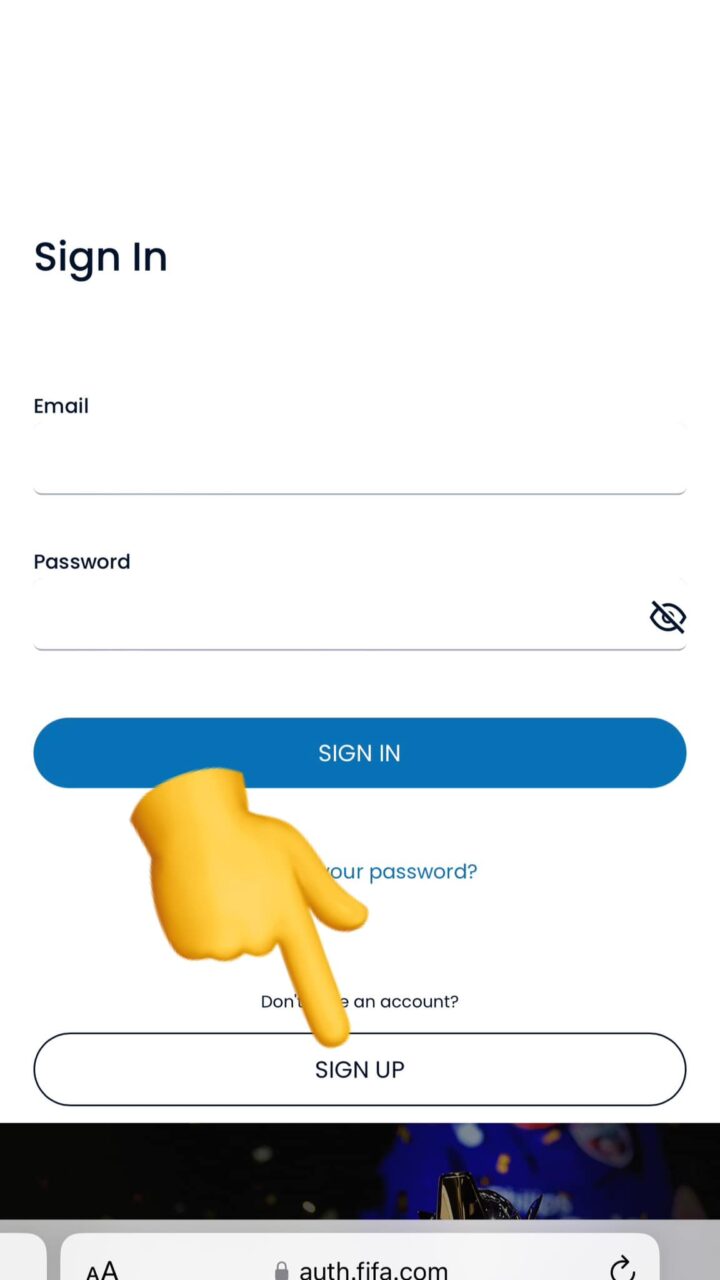Focus the Email input field
Image resolution: width=720 pixels, height=1280 pixels.
pos(360,458)
